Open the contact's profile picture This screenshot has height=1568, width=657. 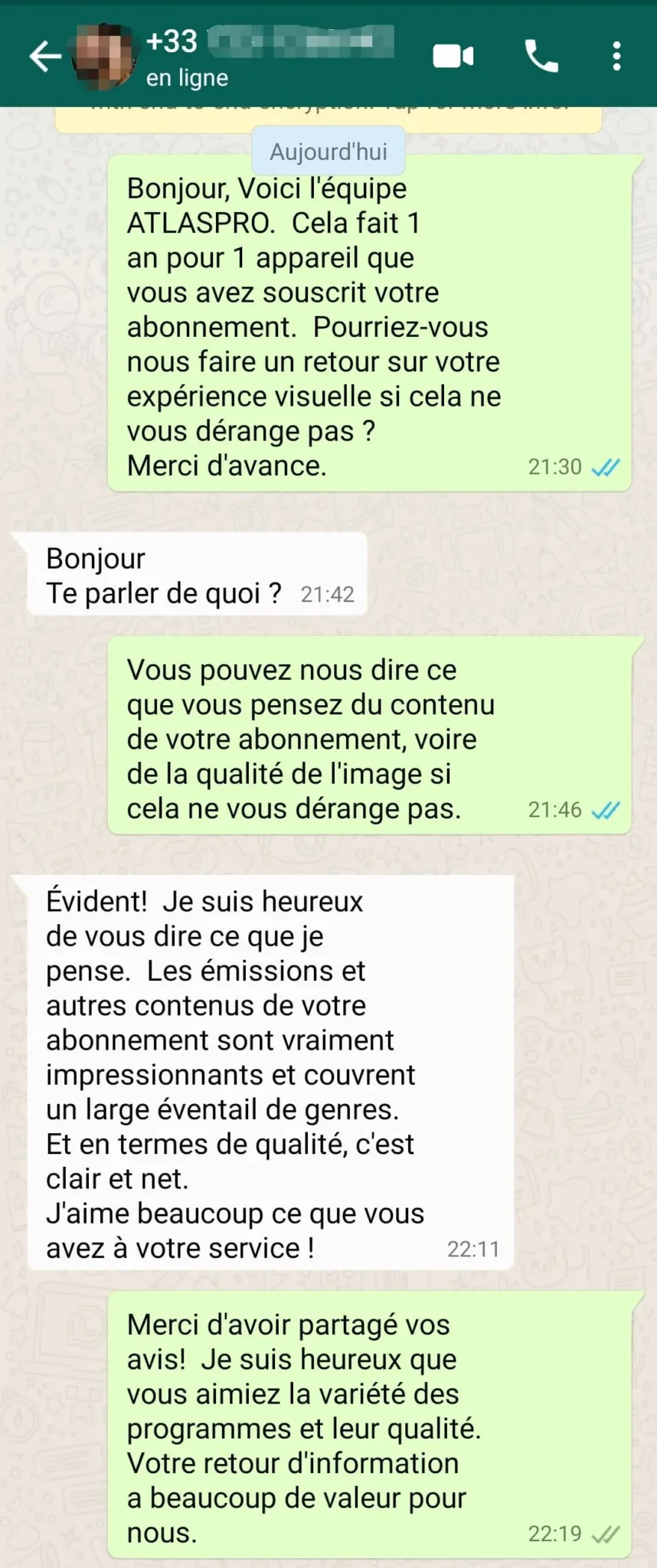(x=103, y=57)
